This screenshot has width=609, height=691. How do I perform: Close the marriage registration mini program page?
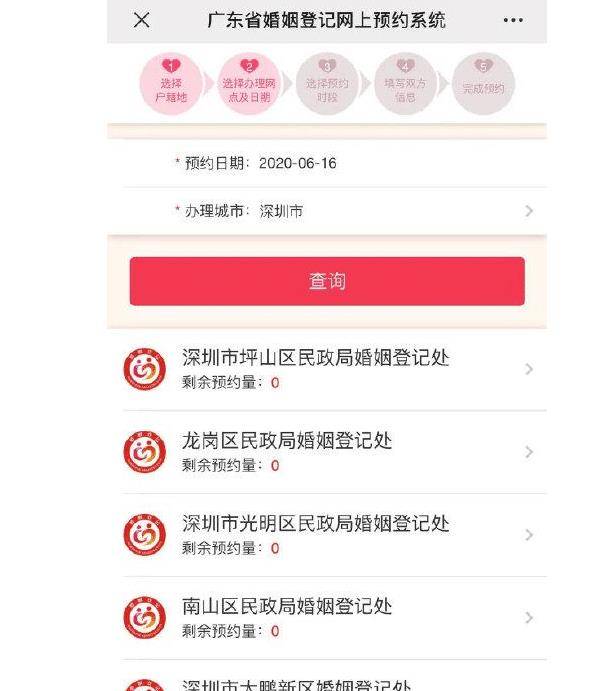[142, 20]
